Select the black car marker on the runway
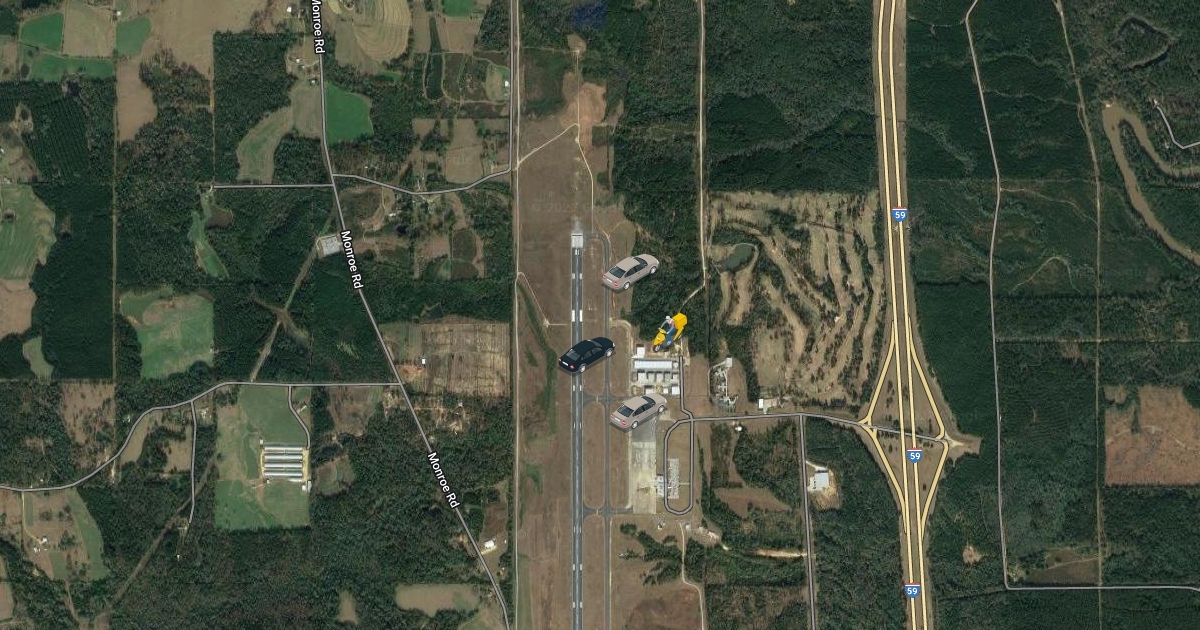The height and width of the screenshot is (630, 1200). pyautogui.click(x=587, y=354)
